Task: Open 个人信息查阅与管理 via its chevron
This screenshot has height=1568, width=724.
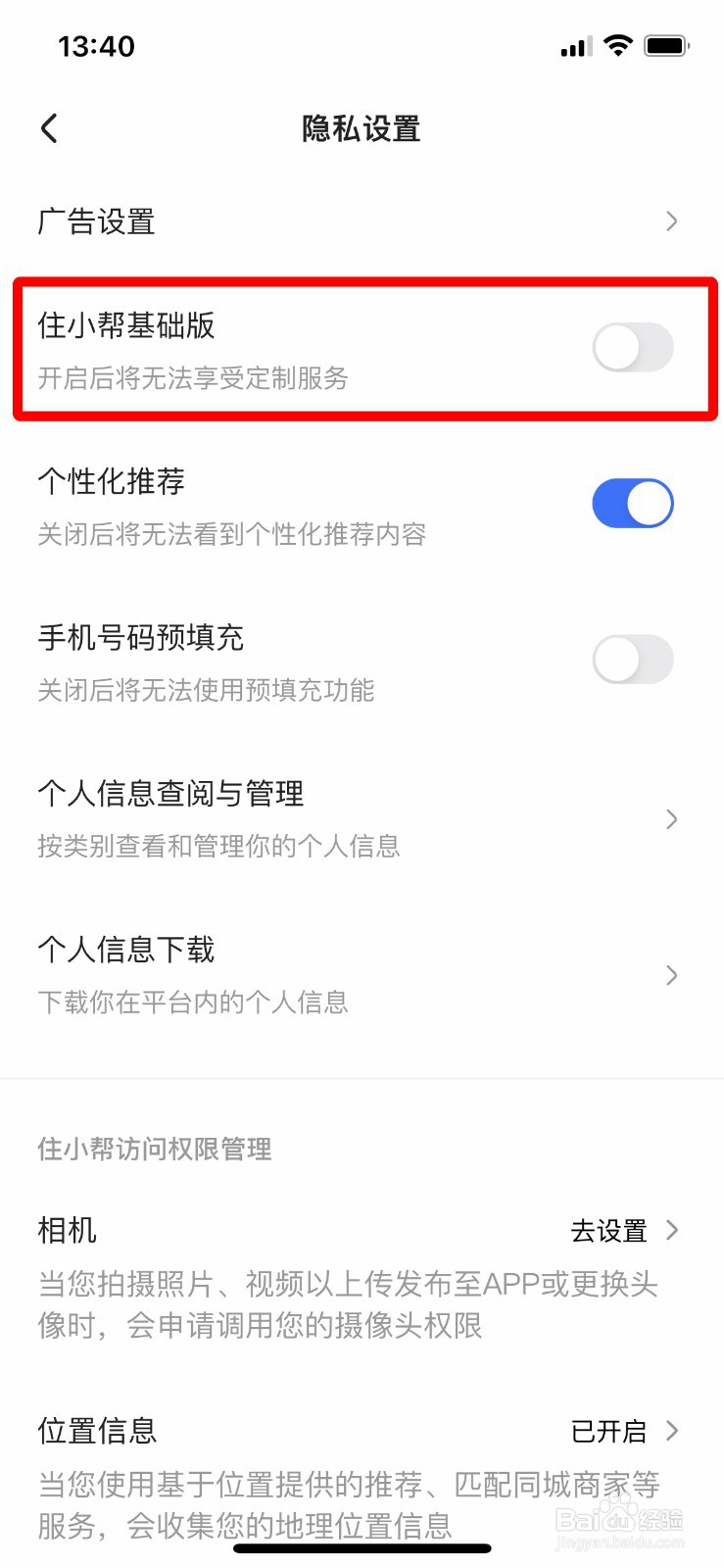Action: [x=670, y=818]
